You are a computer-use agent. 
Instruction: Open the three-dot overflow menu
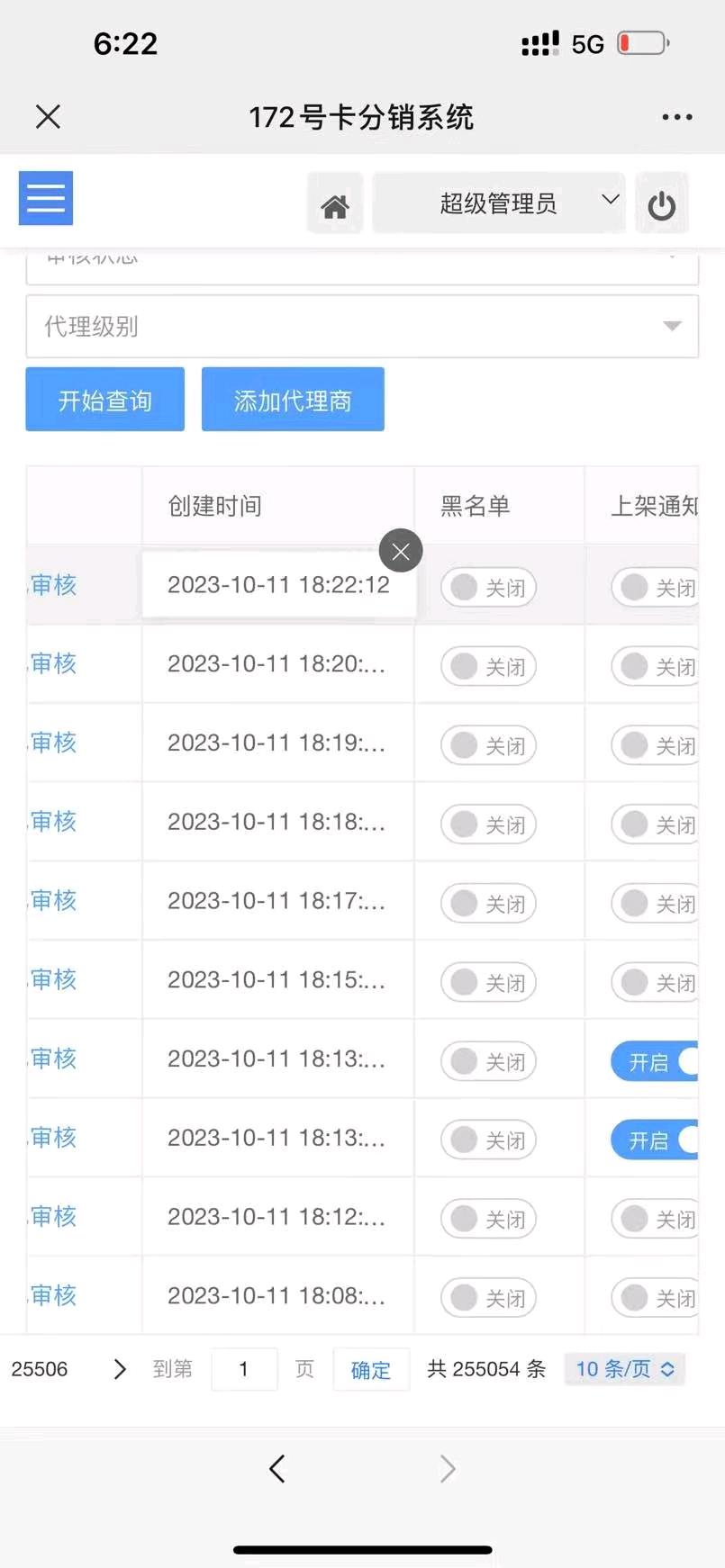[676, 117]
